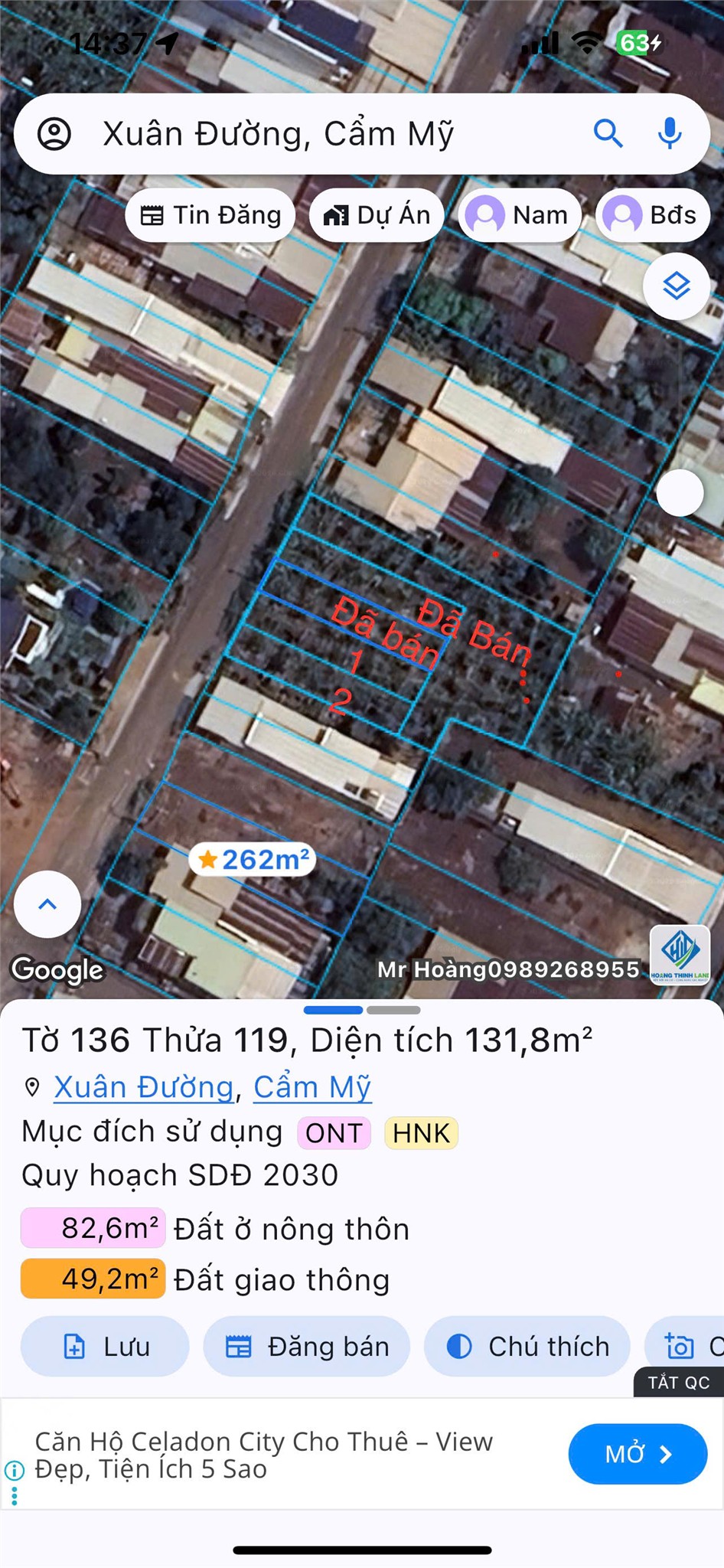Viewport: 724px width, 1568px height.
Task: Turn off ads with TẮT QC
Action: 678,1383
